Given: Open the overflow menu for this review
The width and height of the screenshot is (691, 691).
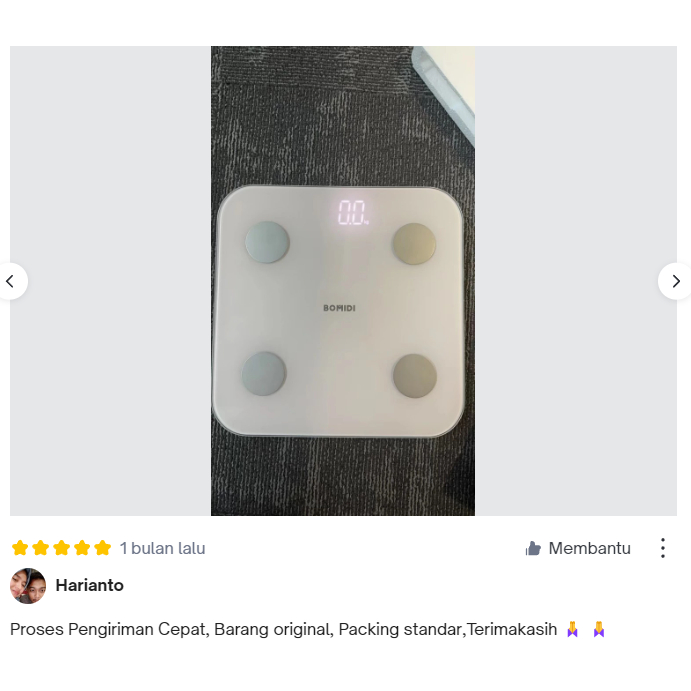Looking at the screenshot, I should click(662, 548).
